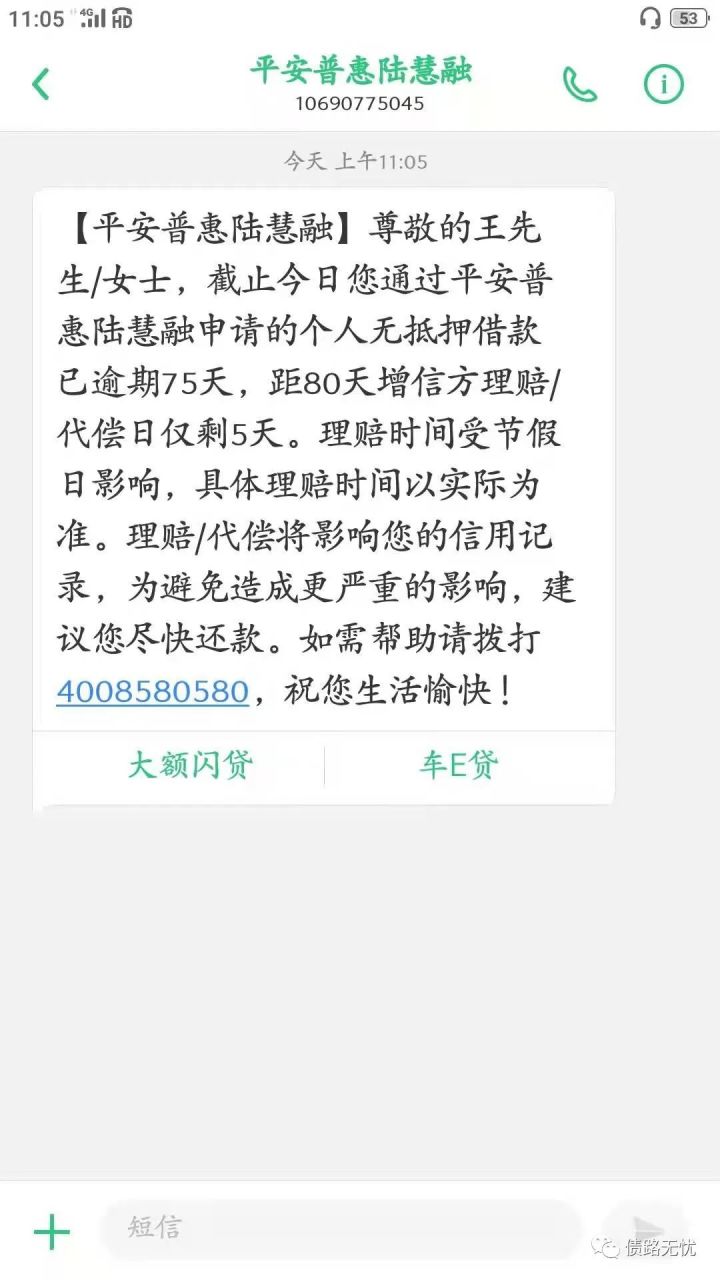Go back to the message list
Viewport: 720px width, 1280px height.
(x=41, y=84)
